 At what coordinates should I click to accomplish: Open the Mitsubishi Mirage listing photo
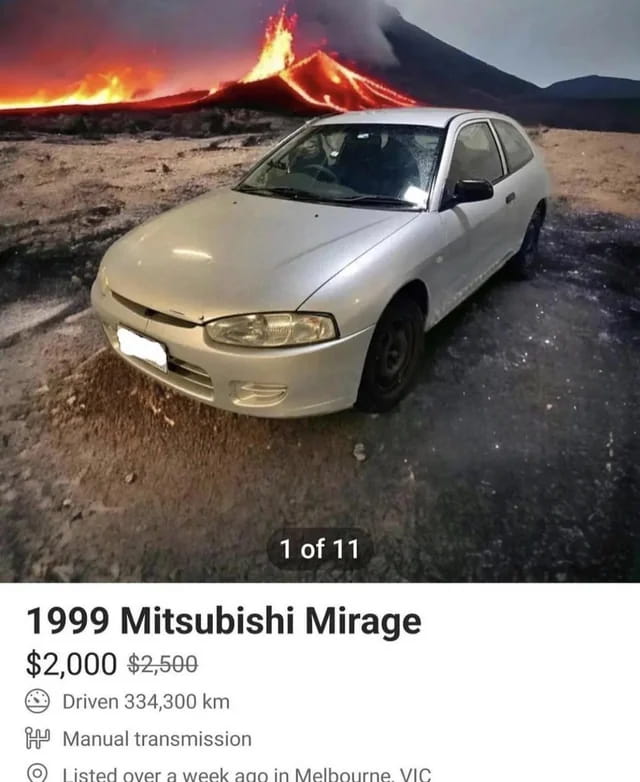[x=320, y=290]
